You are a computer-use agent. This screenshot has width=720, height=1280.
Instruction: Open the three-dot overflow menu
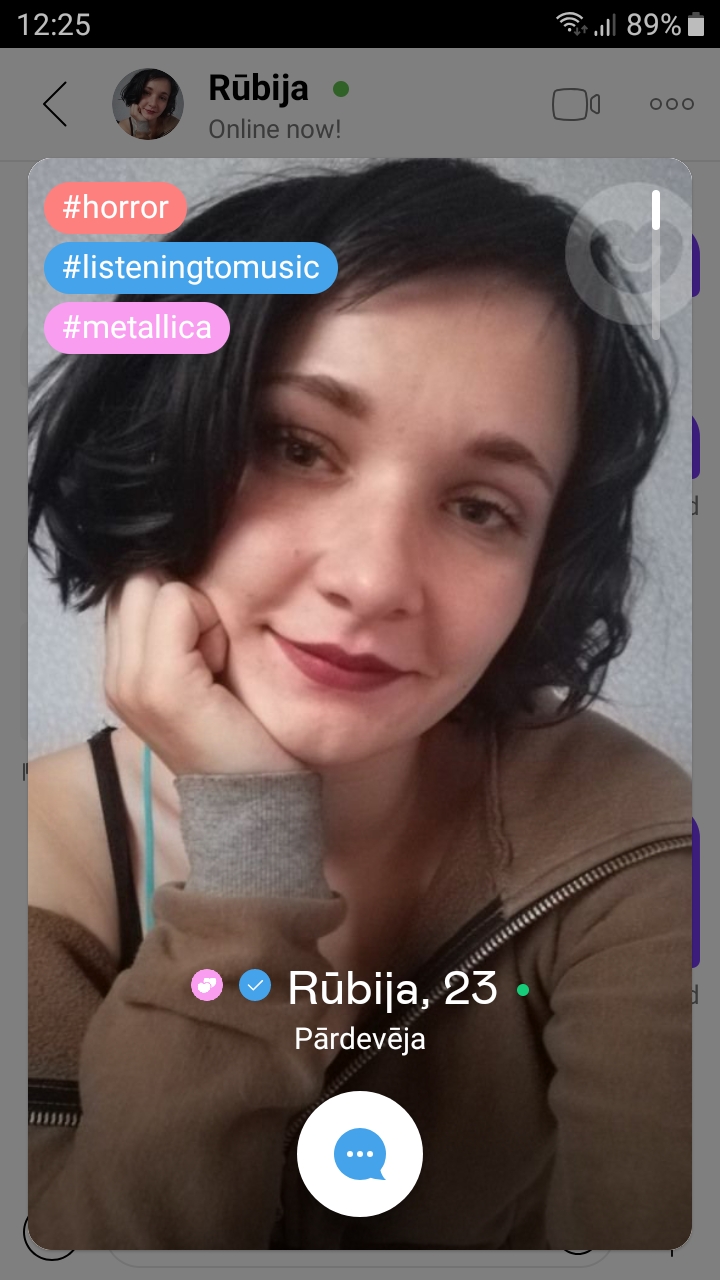[671, 104]
